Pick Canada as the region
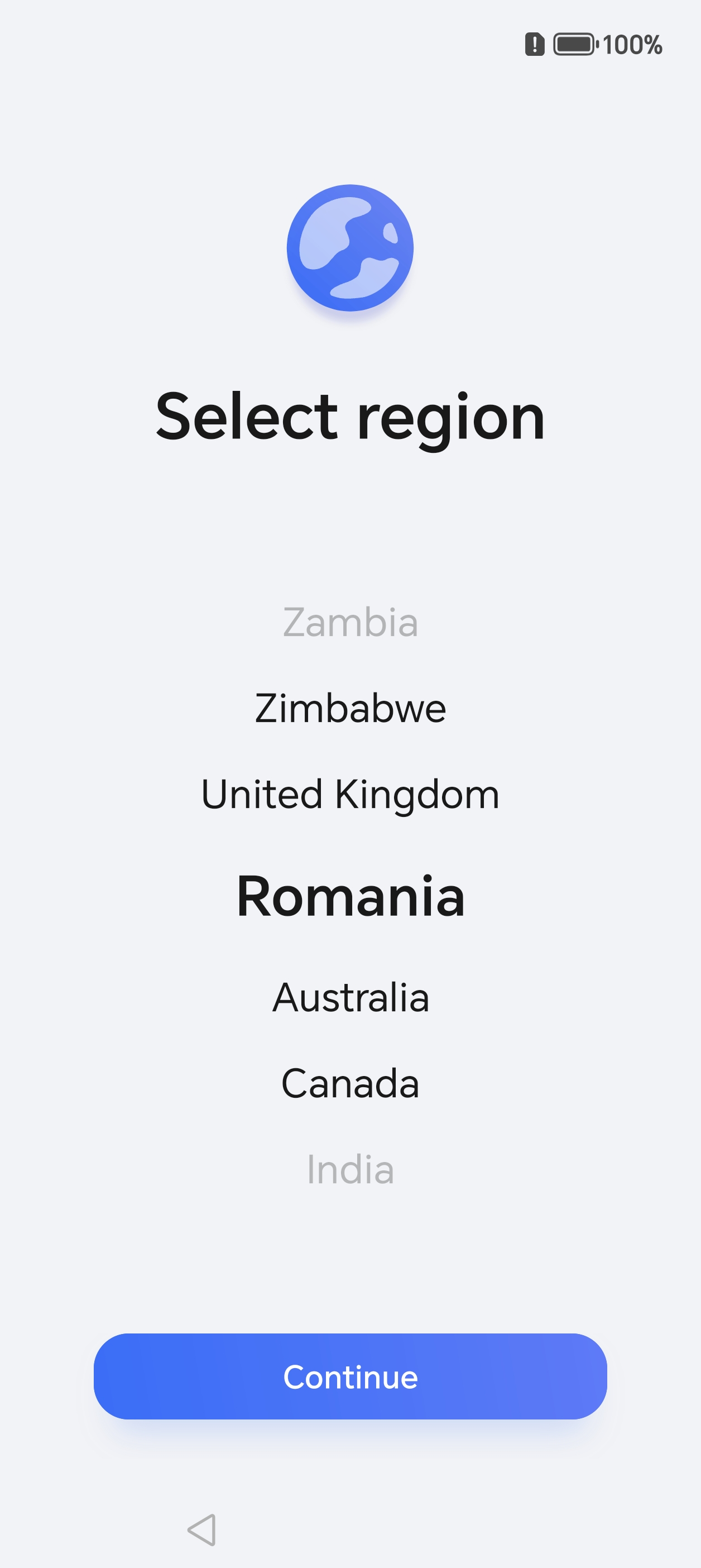This screenshot has width=701, height=1568. (x=350, y=1083)
